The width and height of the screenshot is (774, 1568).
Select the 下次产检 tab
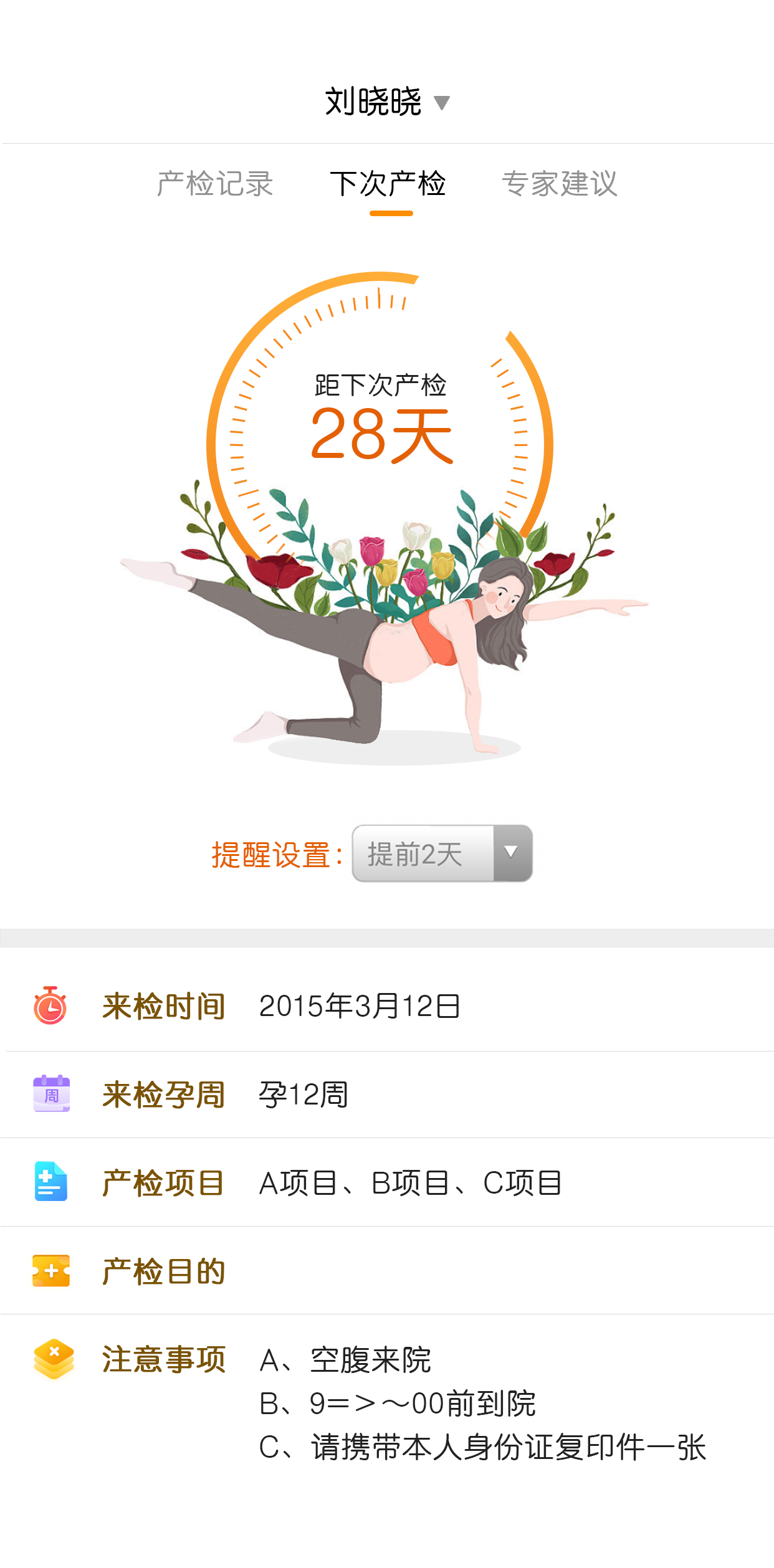pyautogui.click(x=388, y=184)
